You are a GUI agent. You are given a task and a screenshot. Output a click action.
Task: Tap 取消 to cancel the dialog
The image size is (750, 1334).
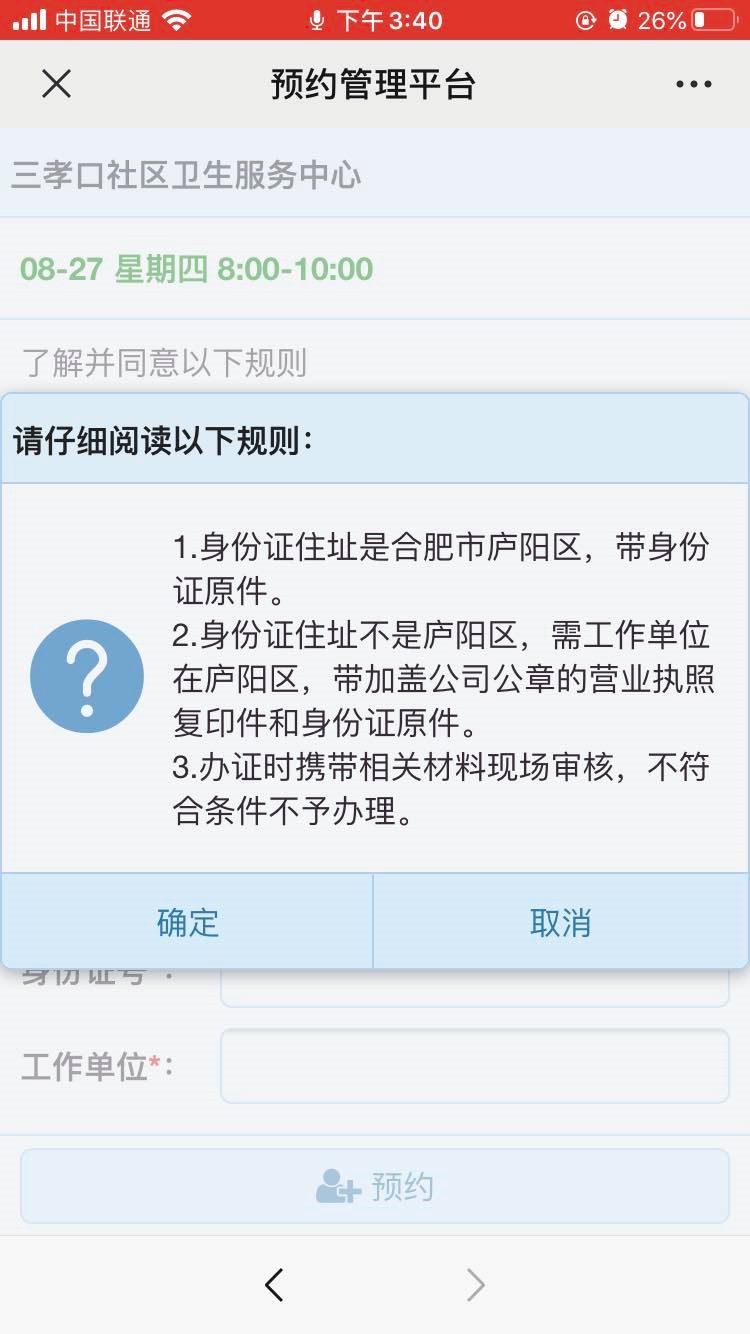coord(560,921)
